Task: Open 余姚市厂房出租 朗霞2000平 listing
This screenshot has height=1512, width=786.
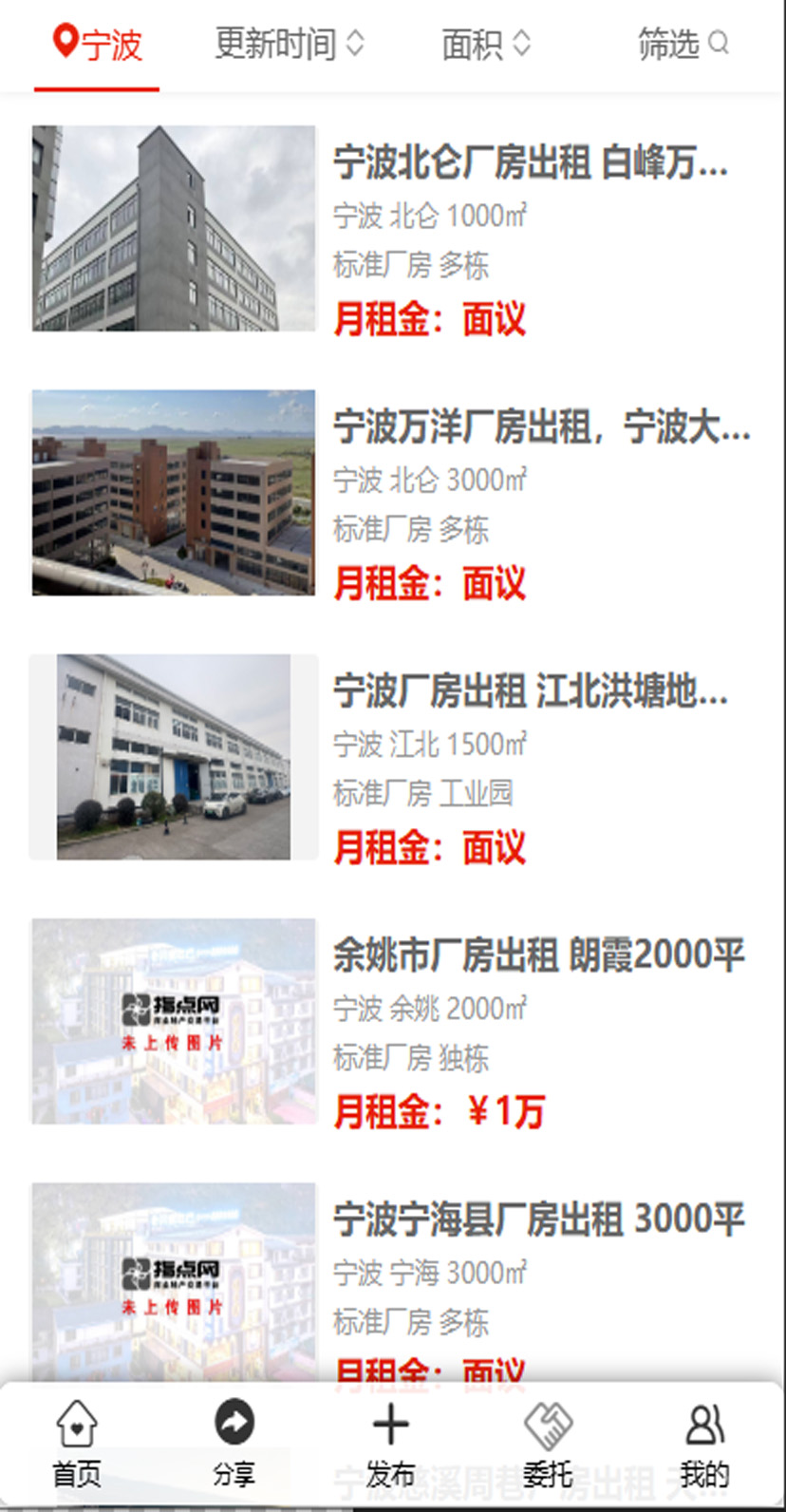Action: click(x=537, y=955)
